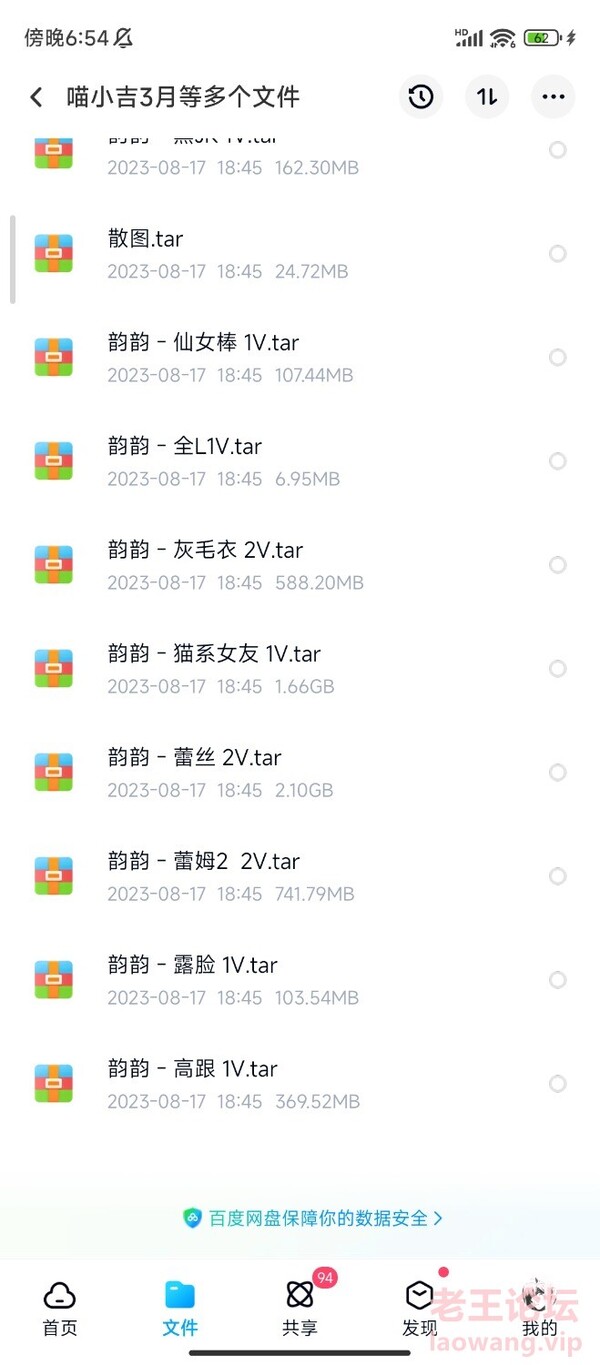
Task: Open the 散图.tar file
Action: coord(300,254)
